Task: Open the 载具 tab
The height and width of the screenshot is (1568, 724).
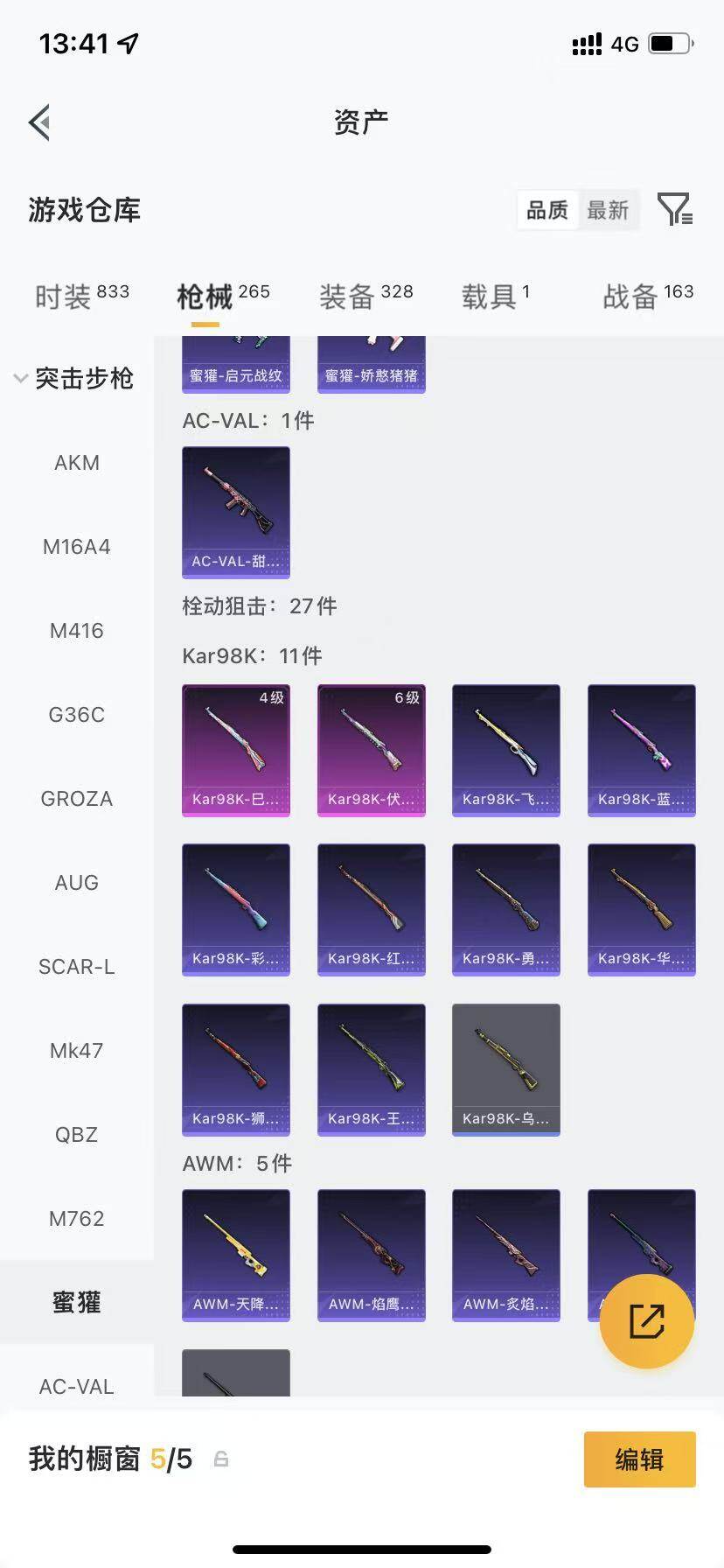Action: pyautogui.click(x=496, y=297)
